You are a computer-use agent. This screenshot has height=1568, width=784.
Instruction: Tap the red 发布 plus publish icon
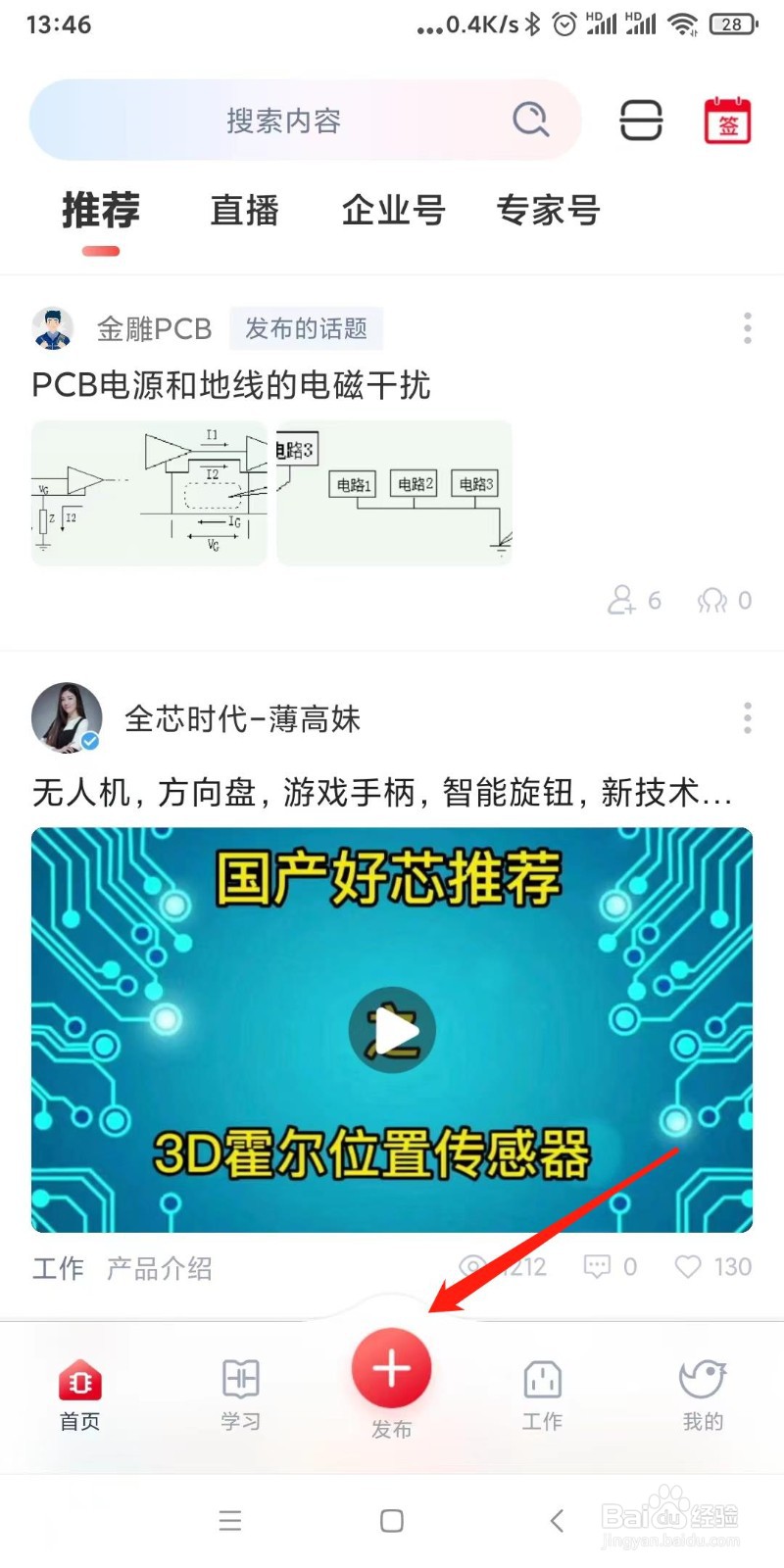coord(391,1369)
